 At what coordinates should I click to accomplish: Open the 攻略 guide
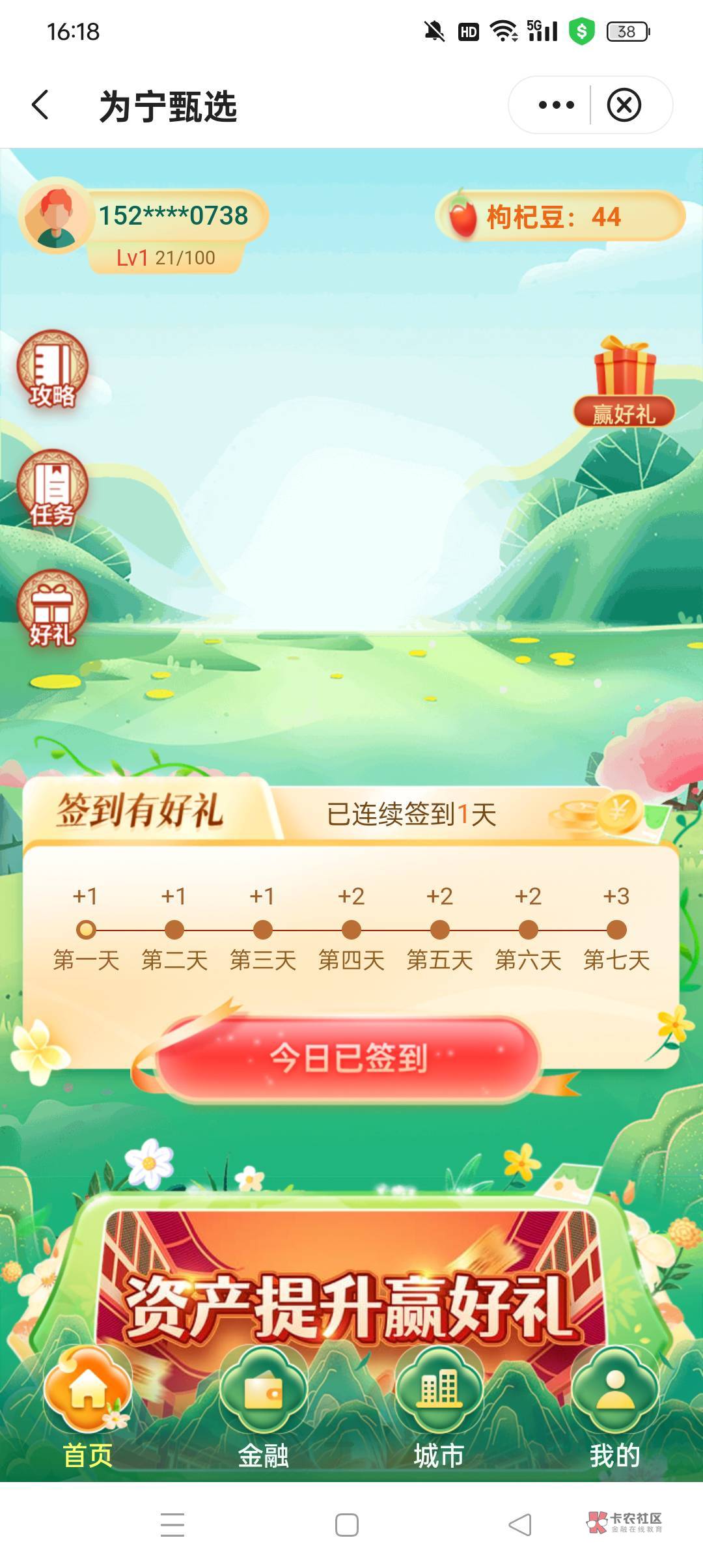(x=52, y=369)
